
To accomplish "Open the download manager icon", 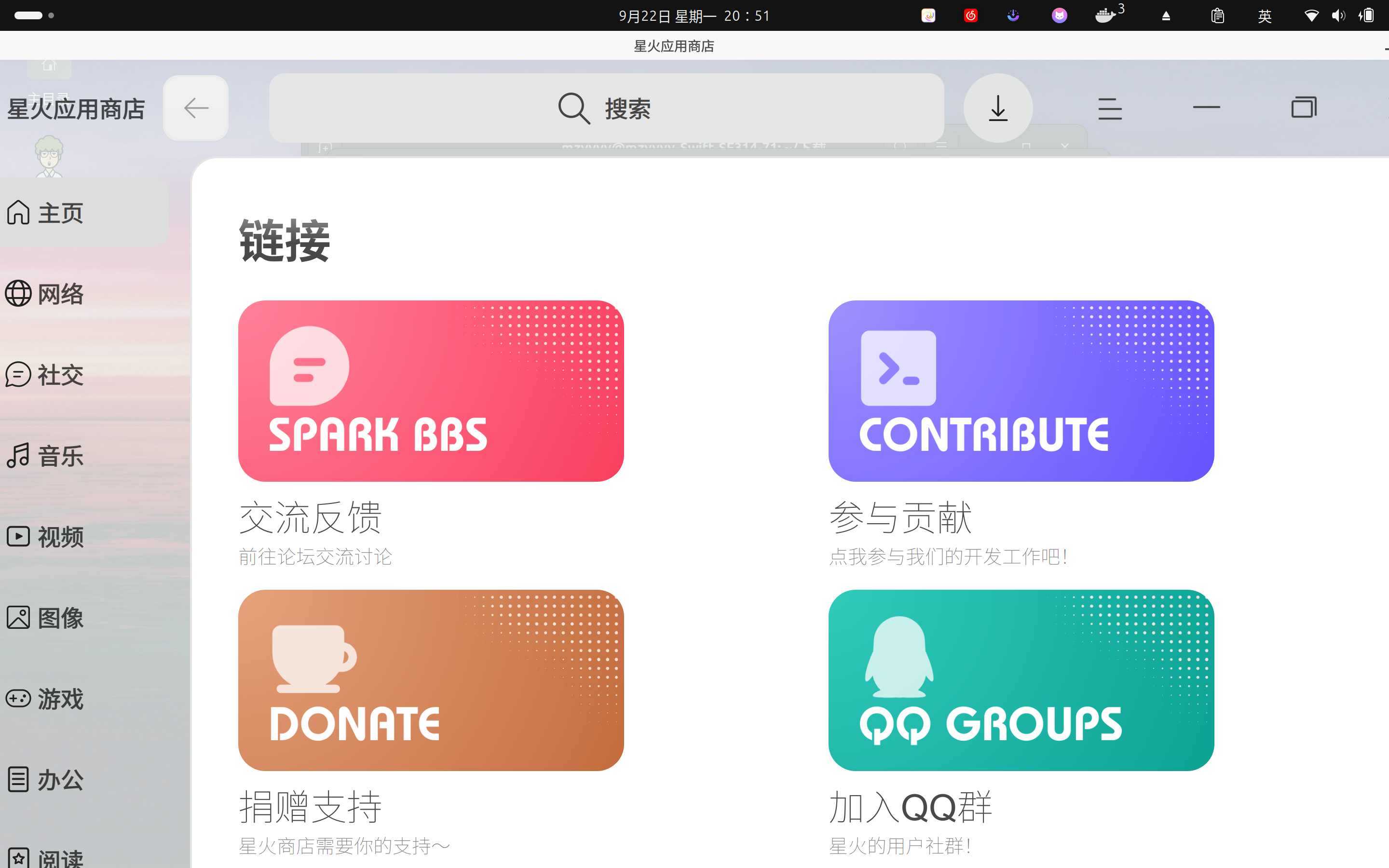I will click(997, 108).
